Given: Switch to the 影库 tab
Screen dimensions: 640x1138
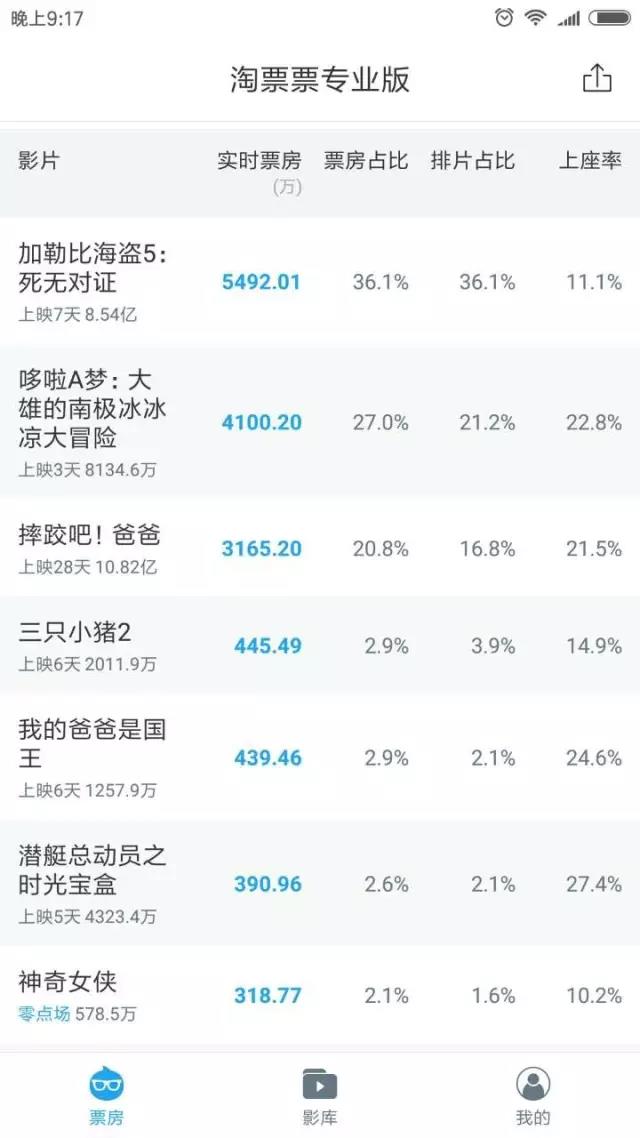Looking at the screenshot, I should pos(319,1095).
